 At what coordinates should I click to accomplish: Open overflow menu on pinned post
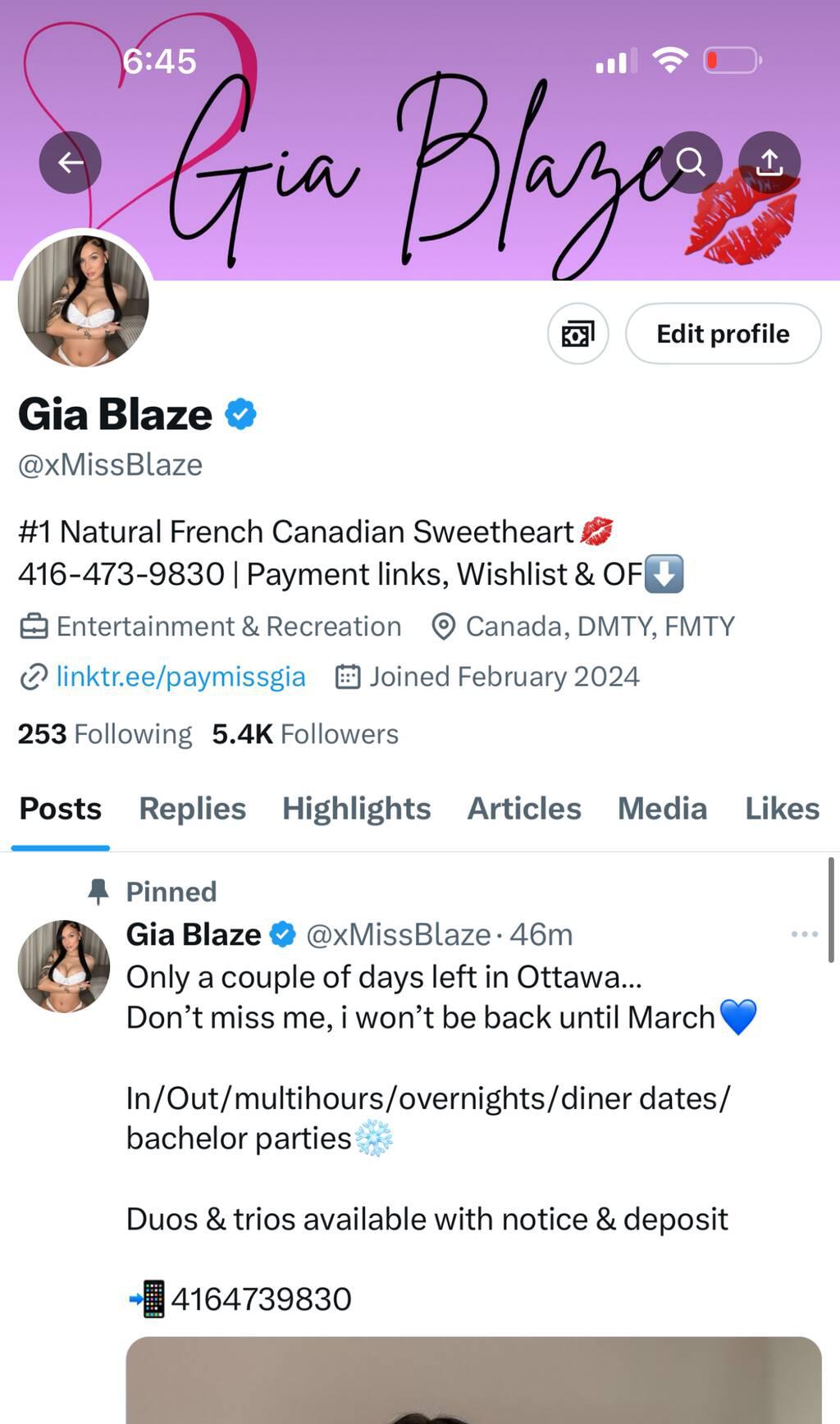point(805,934)
